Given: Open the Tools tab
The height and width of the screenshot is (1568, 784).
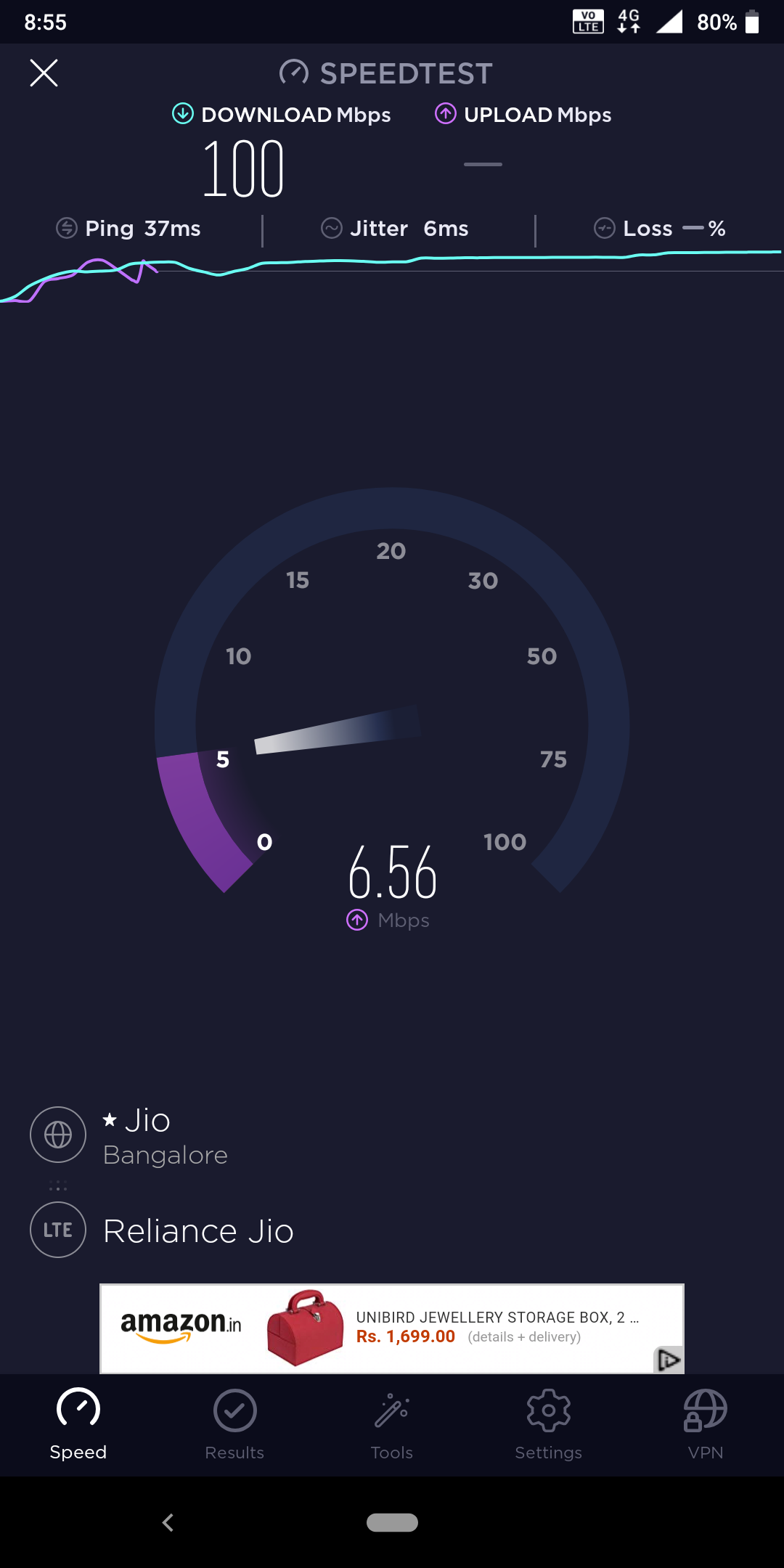Looking at the screenshot, I should tap(391, 1424).
